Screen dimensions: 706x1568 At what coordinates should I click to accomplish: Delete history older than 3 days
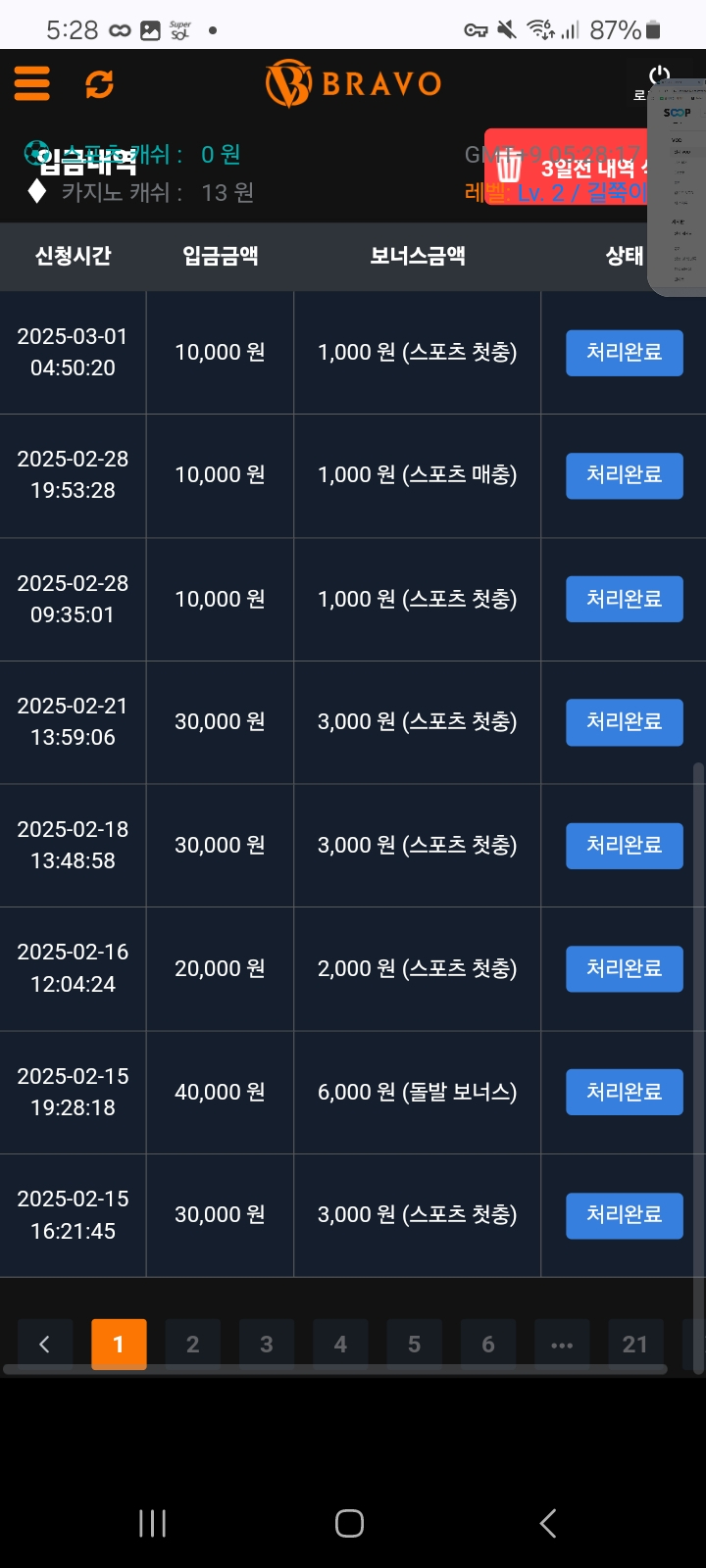click(569, 168)
